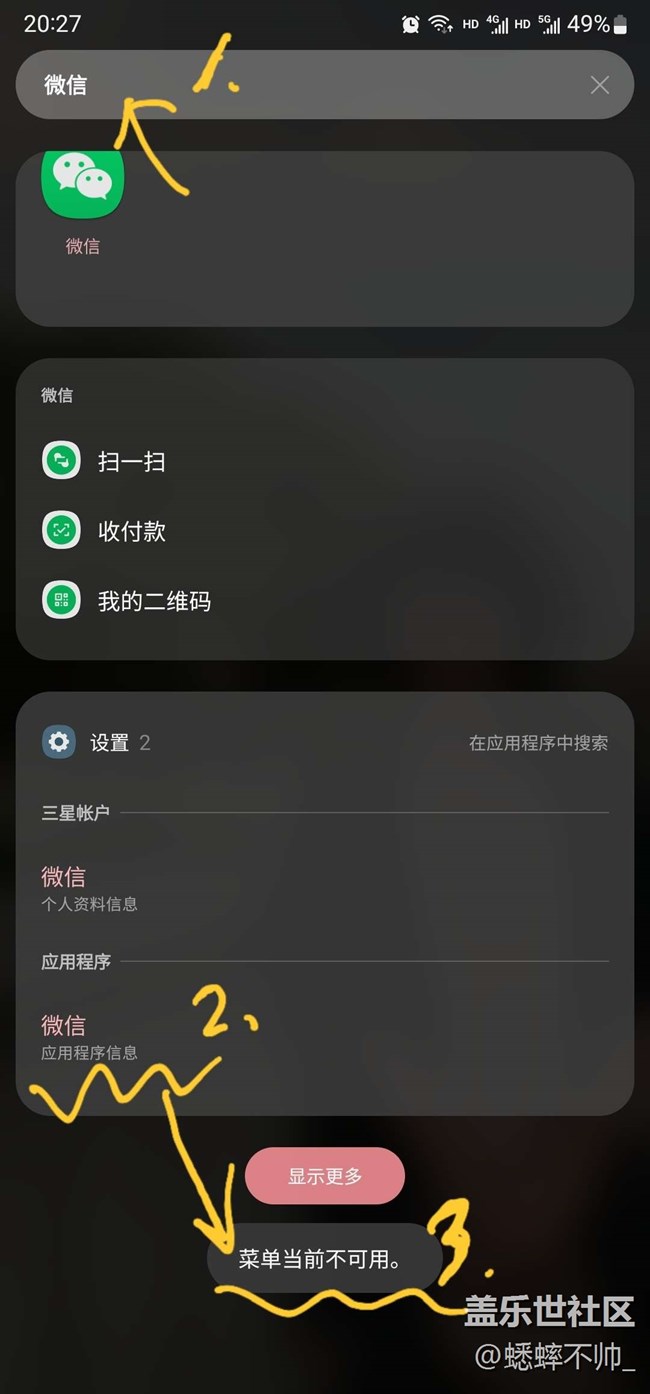Open 微信 个人资料信息 under 三星帐户

click(x=89, y=888)
